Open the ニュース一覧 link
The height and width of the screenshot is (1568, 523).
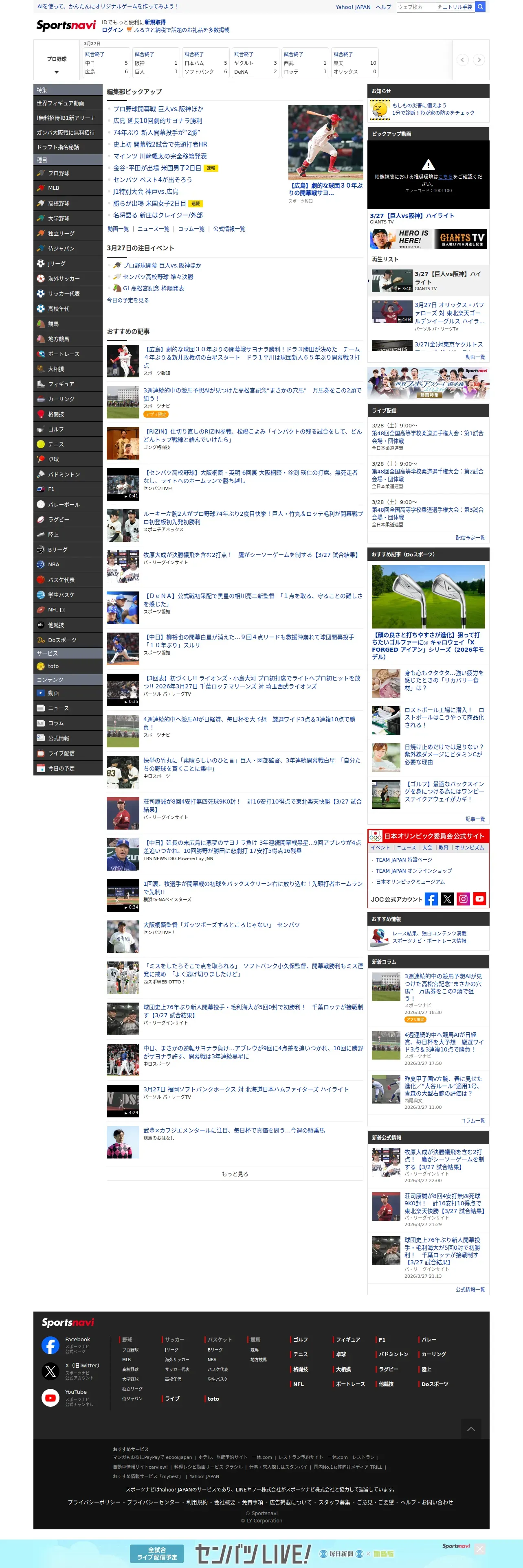click(x=154, y=229)
